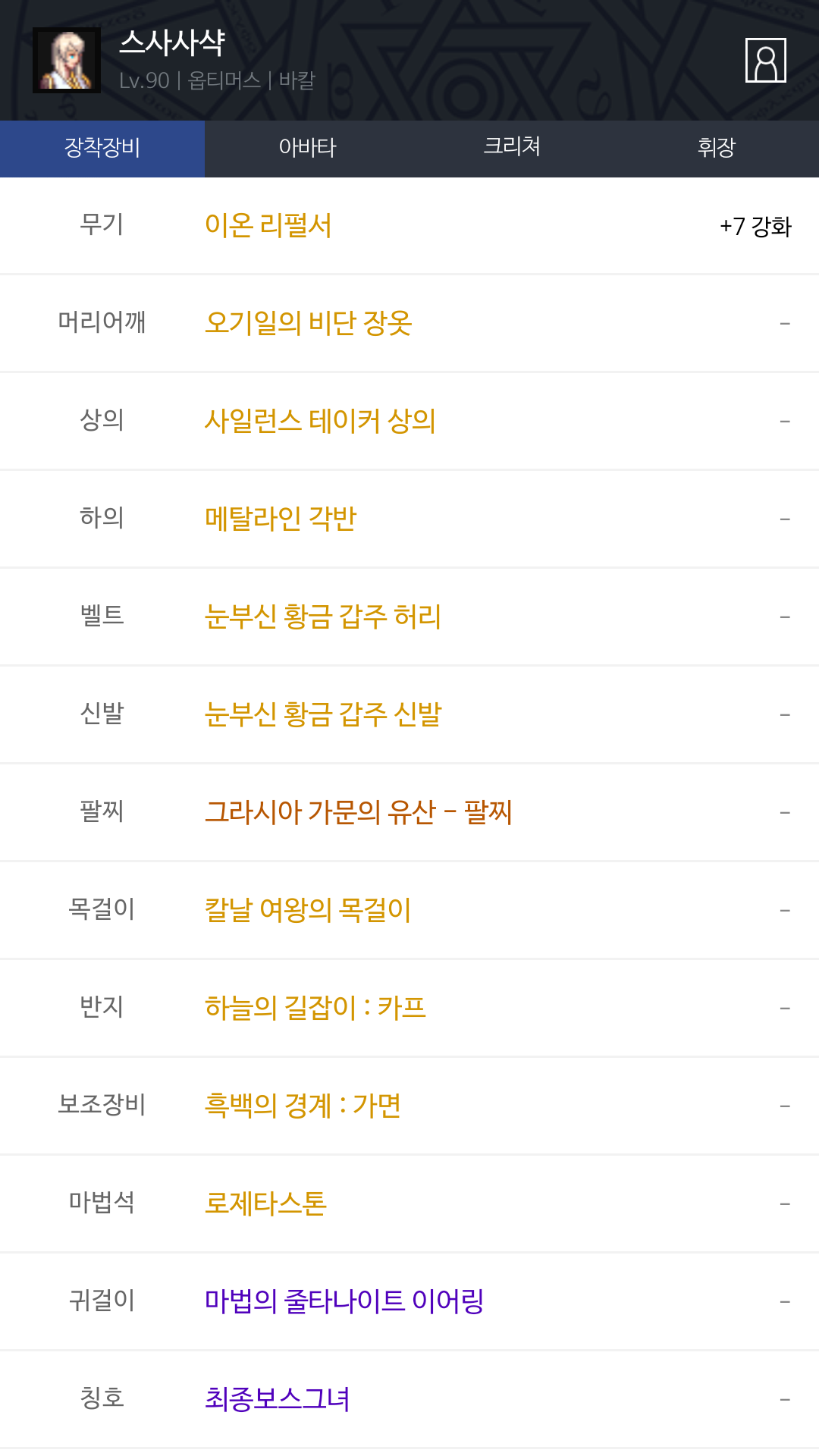Open 오기일의 비단 장옷 item details
Screen dimensions: 819x1456
309,323
